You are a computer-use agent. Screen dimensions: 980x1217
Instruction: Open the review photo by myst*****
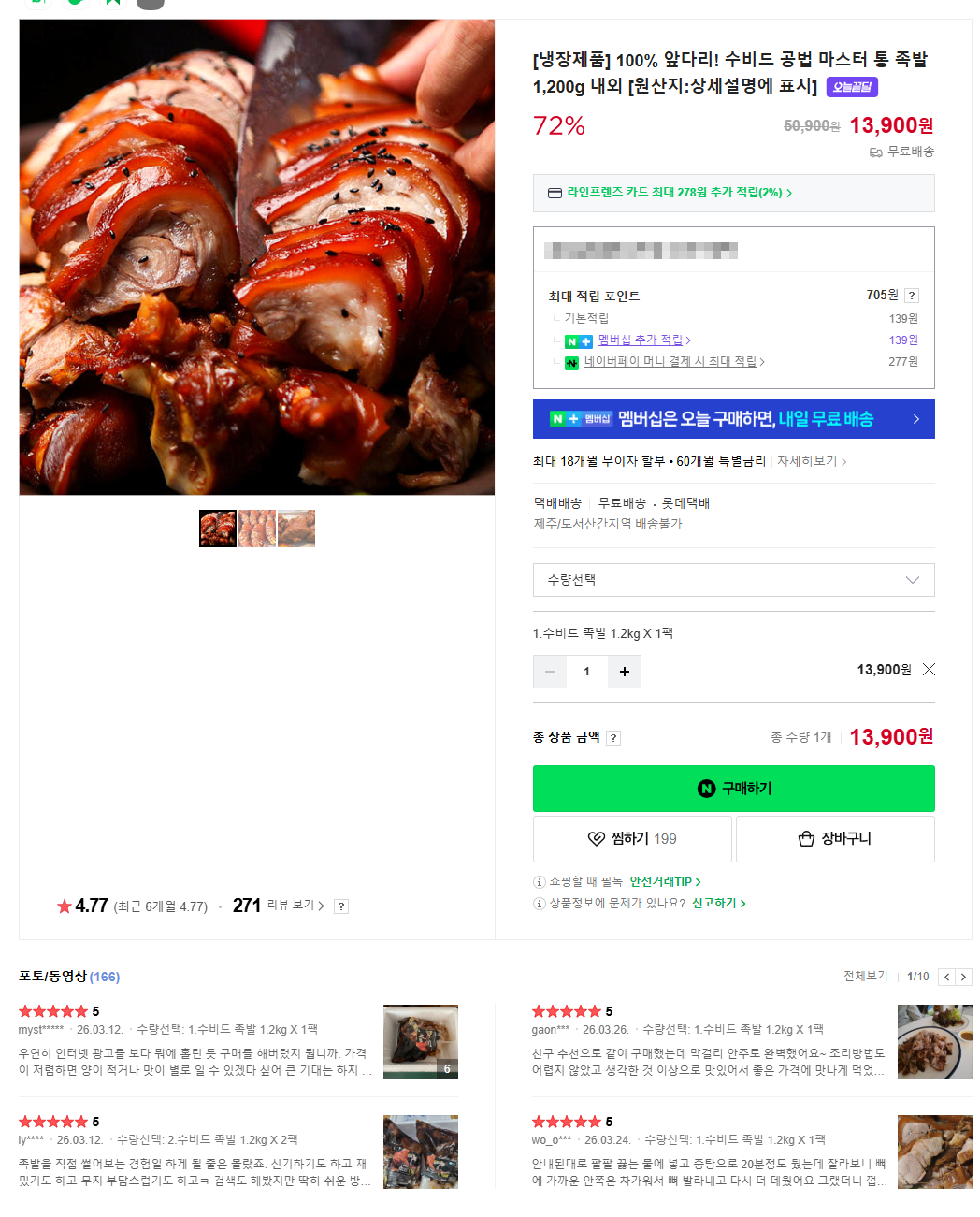coord(421,1041)
